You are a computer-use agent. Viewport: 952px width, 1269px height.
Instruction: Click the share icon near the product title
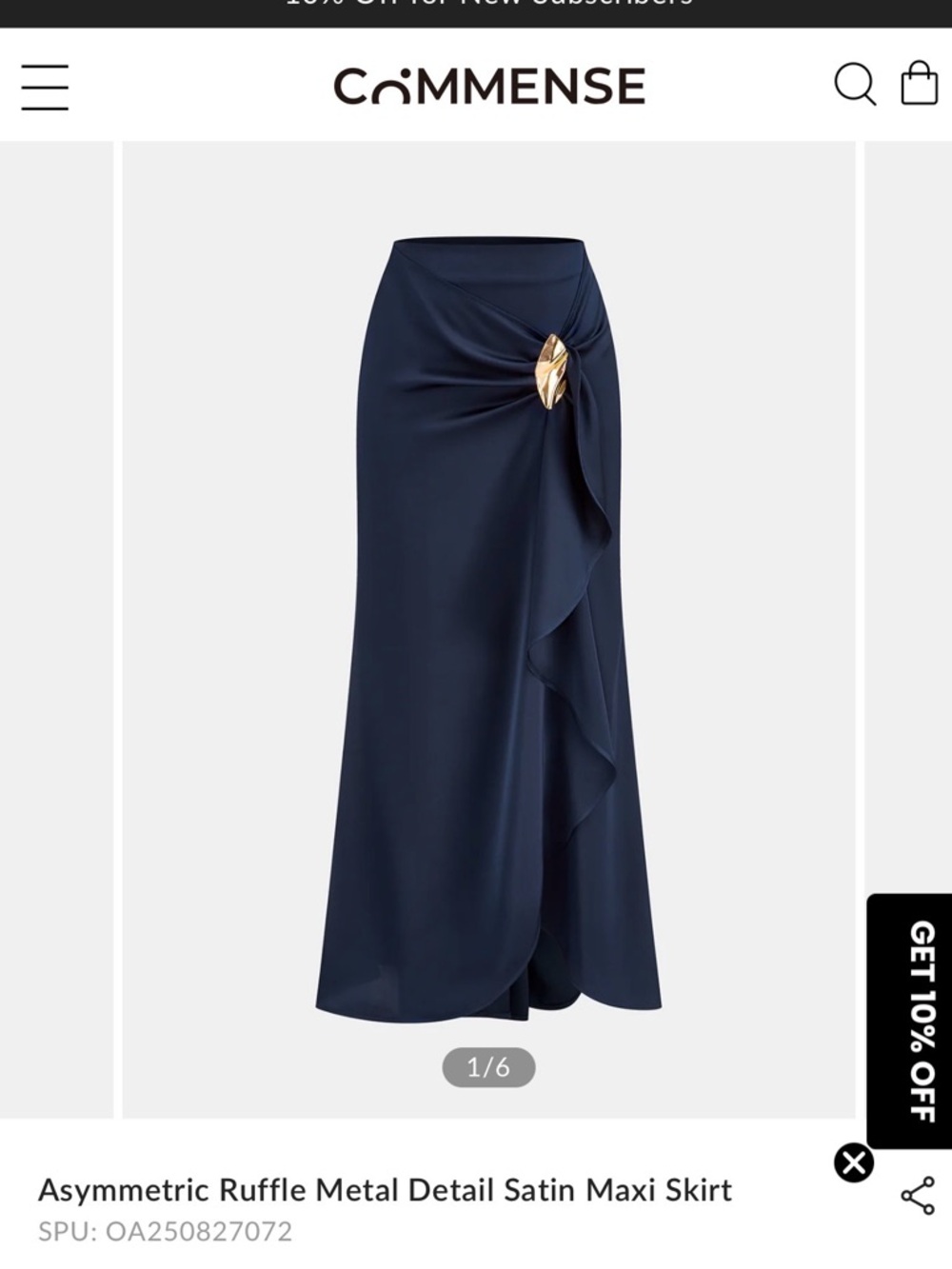[x=915, y=1197]
